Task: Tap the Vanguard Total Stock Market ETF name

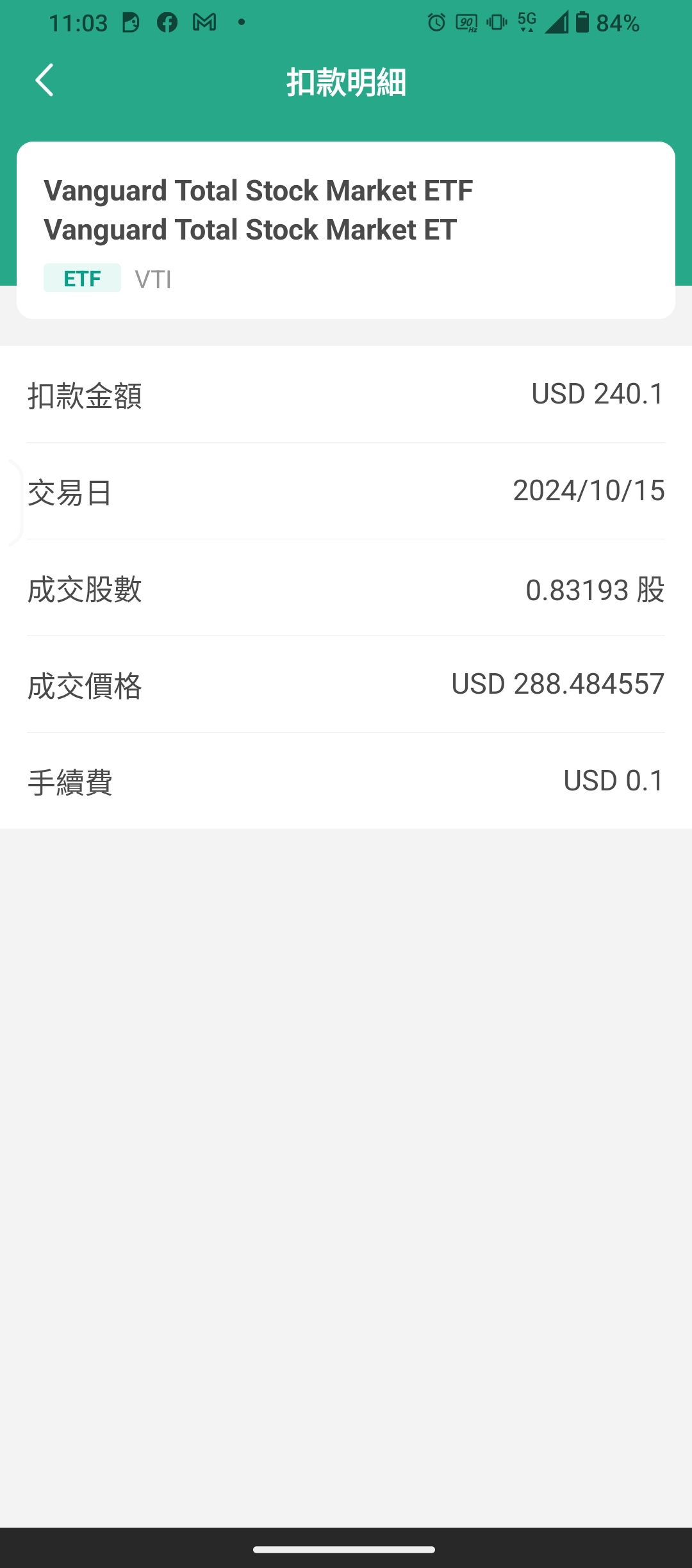Action: tap(258, 190)
